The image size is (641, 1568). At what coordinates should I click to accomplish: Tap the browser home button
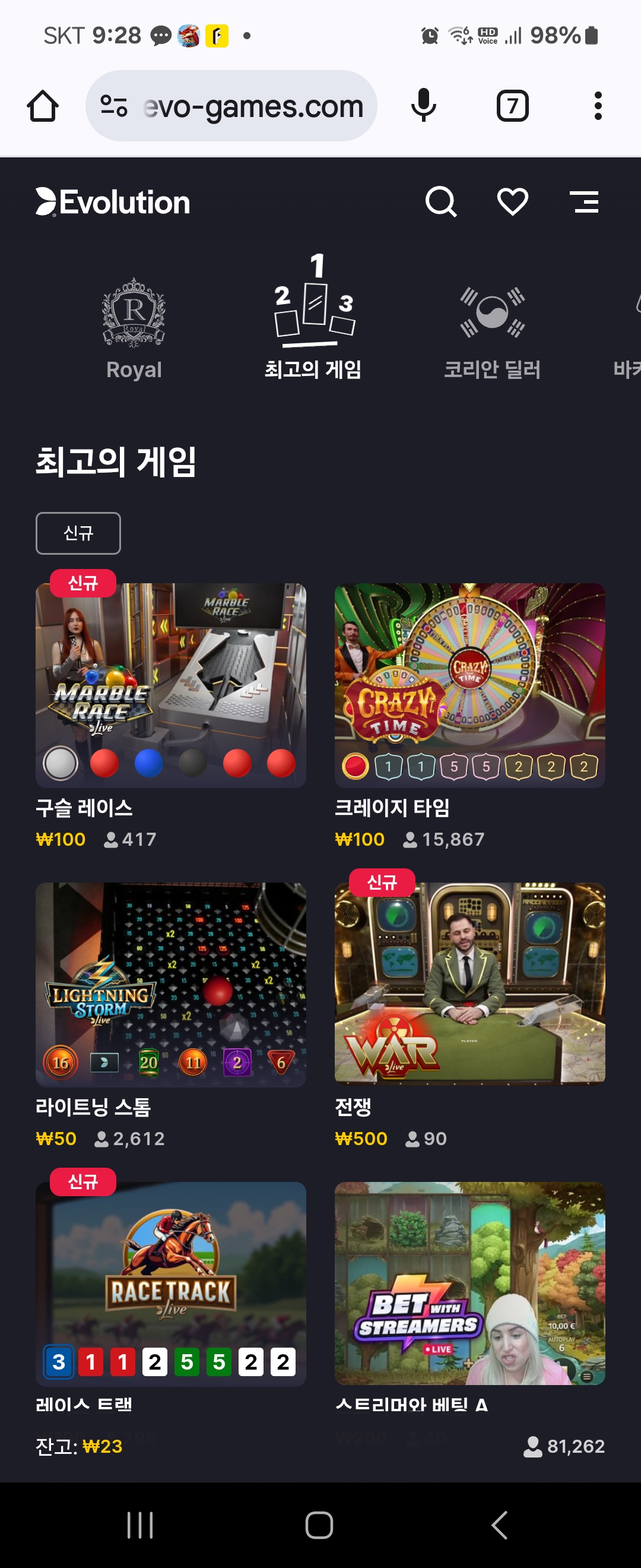pos(43,106)
